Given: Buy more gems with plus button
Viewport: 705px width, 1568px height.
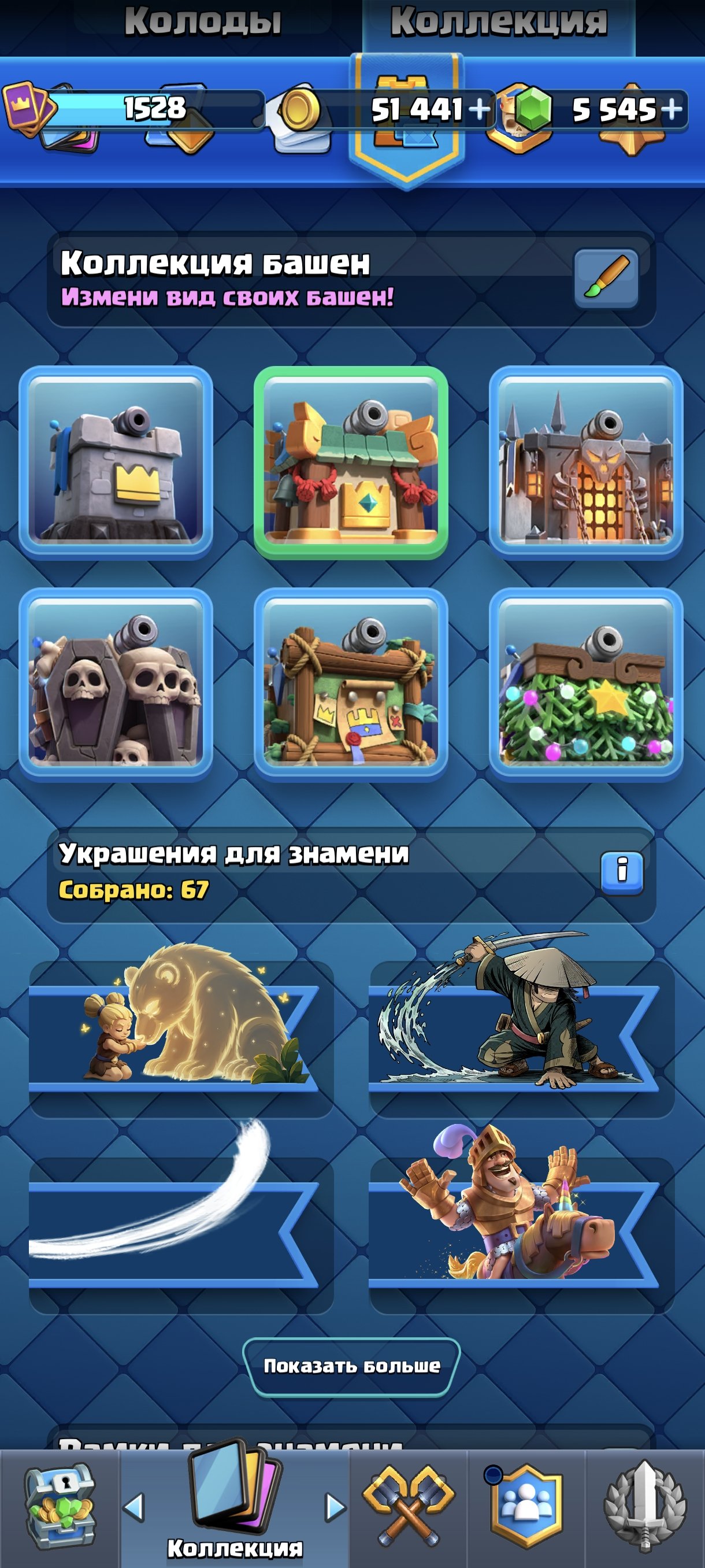Looking at the screenshot, I should pyautogui.click(x=671, y=110).
